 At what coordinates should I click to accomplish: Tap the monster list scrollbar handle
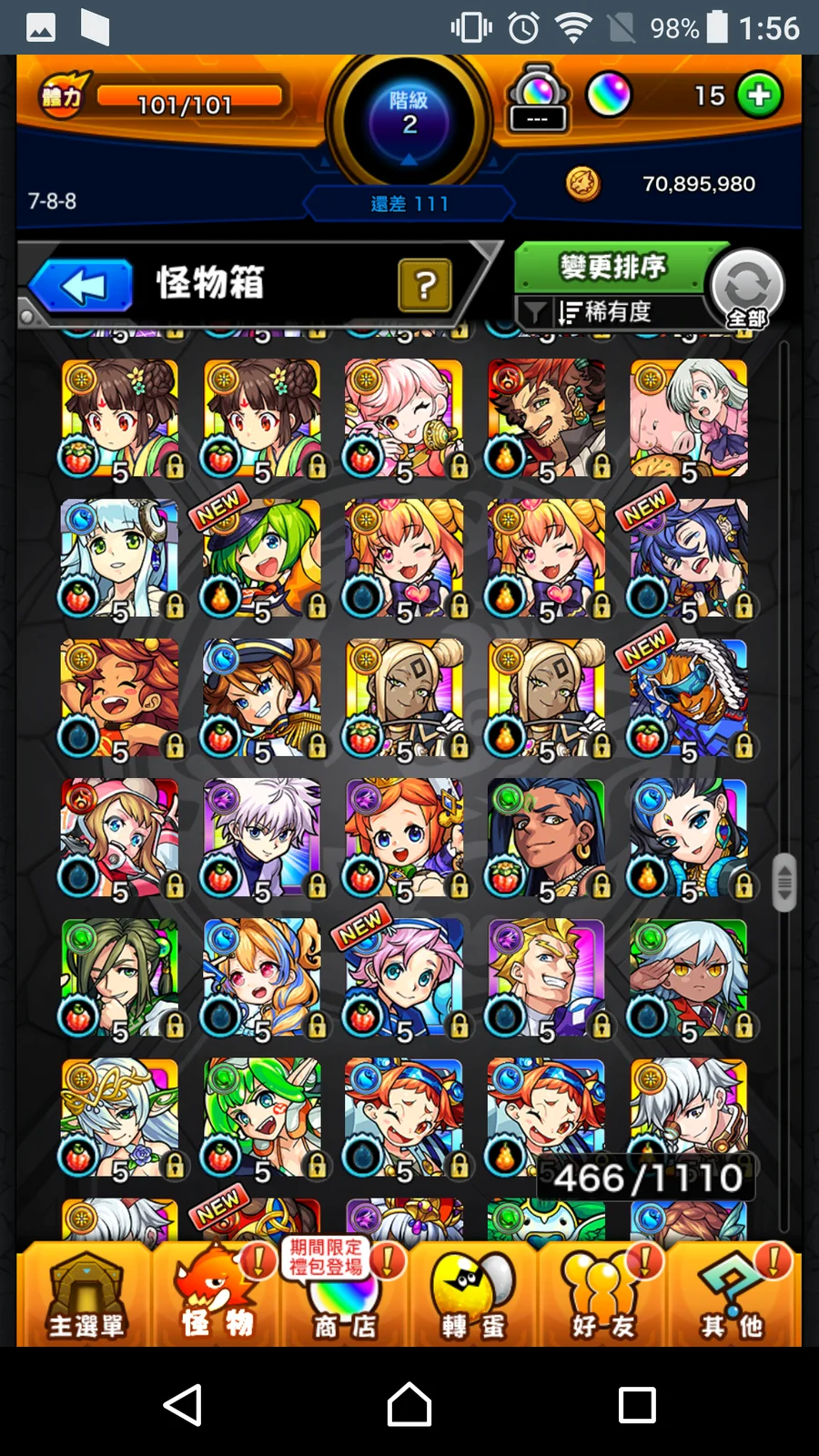pyautogui.click(x=784, y=882)
